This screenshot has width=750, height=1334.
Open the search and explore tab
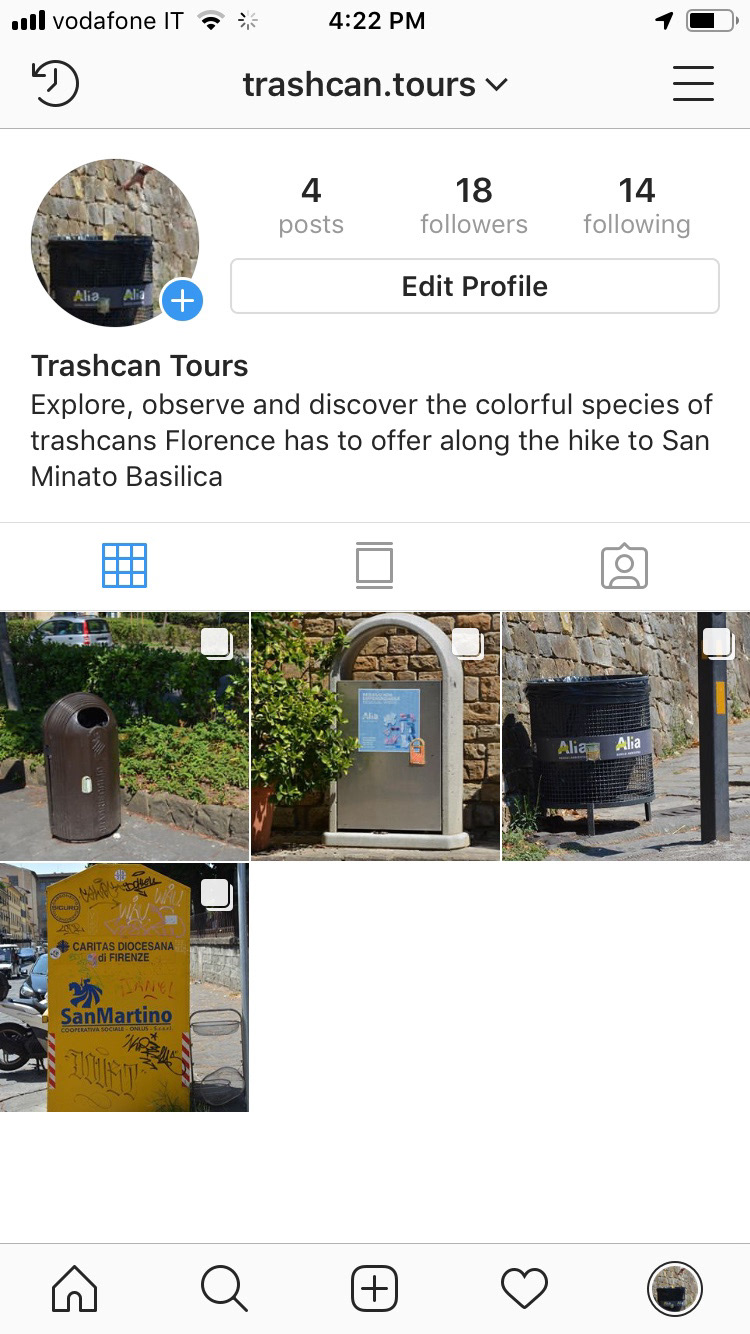coord(224,1289)
